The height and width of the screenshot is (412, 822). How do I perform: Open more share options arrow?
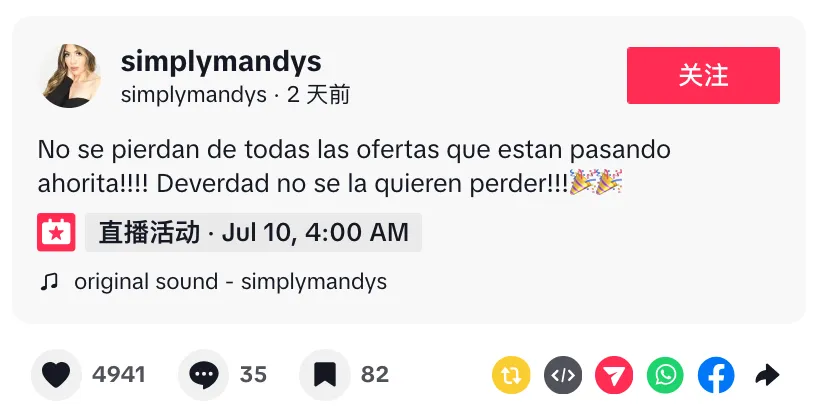coord(767,375)
